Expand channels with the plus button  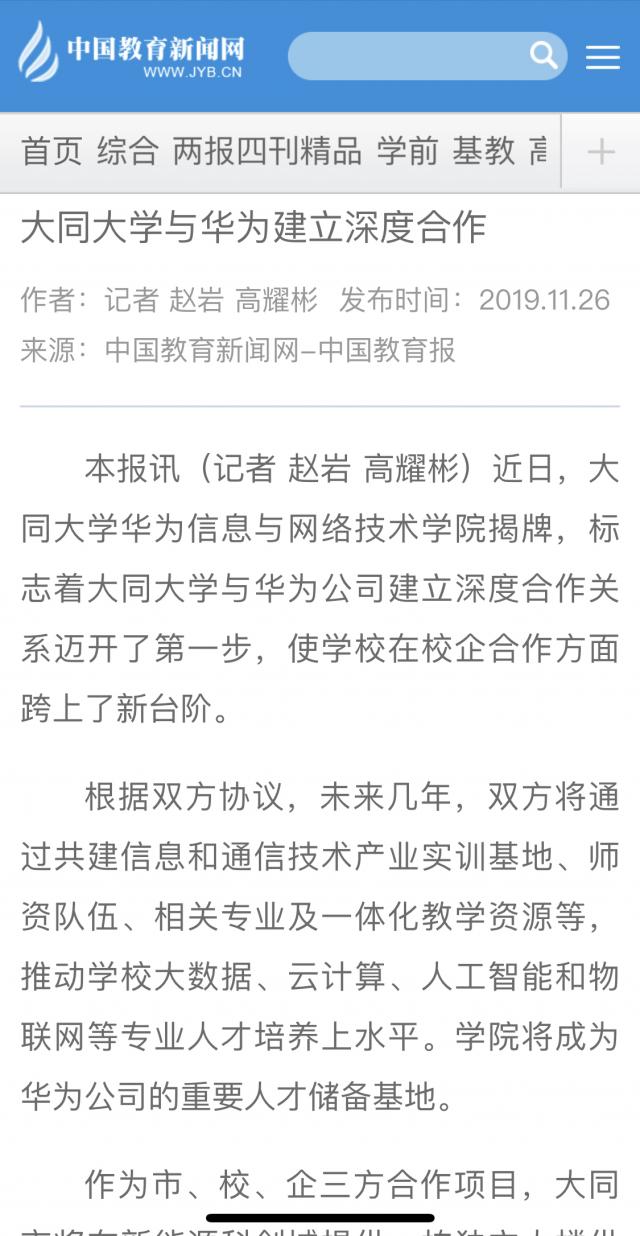pos(601,151)
